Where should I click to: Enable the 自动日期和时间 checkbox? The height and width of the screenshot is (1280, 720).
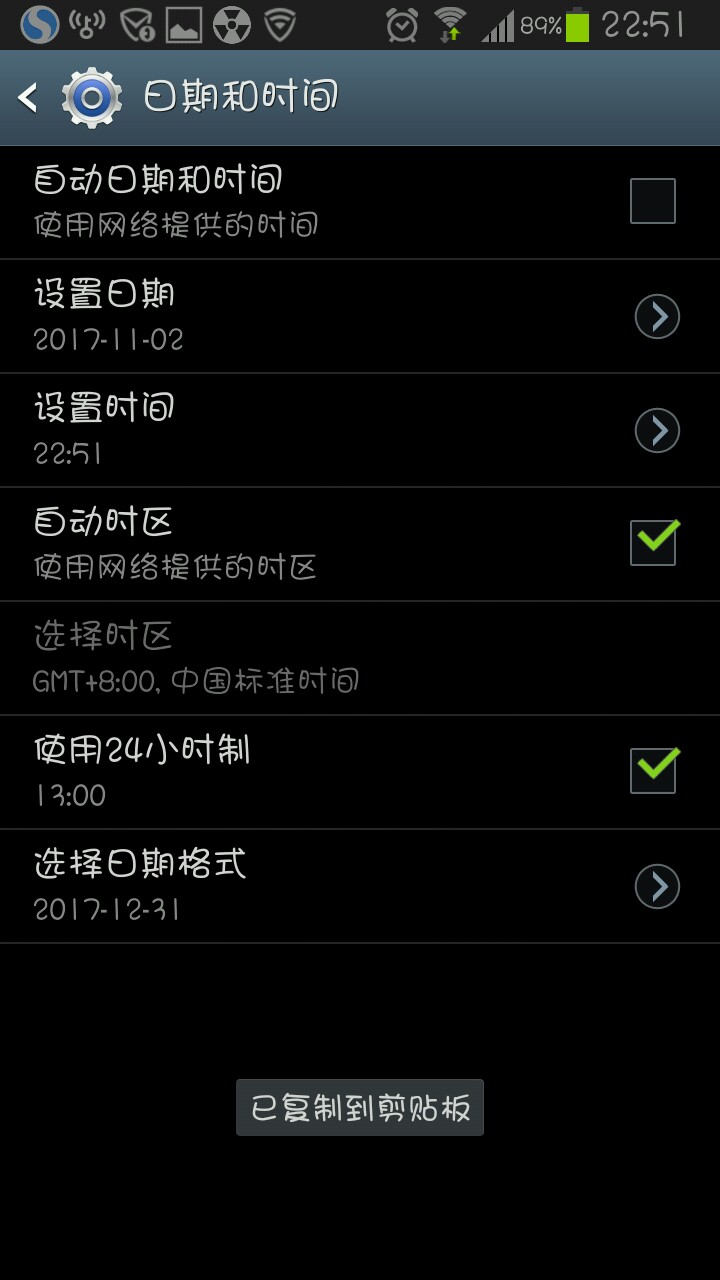pyautogui.click(x=652, y=201)
